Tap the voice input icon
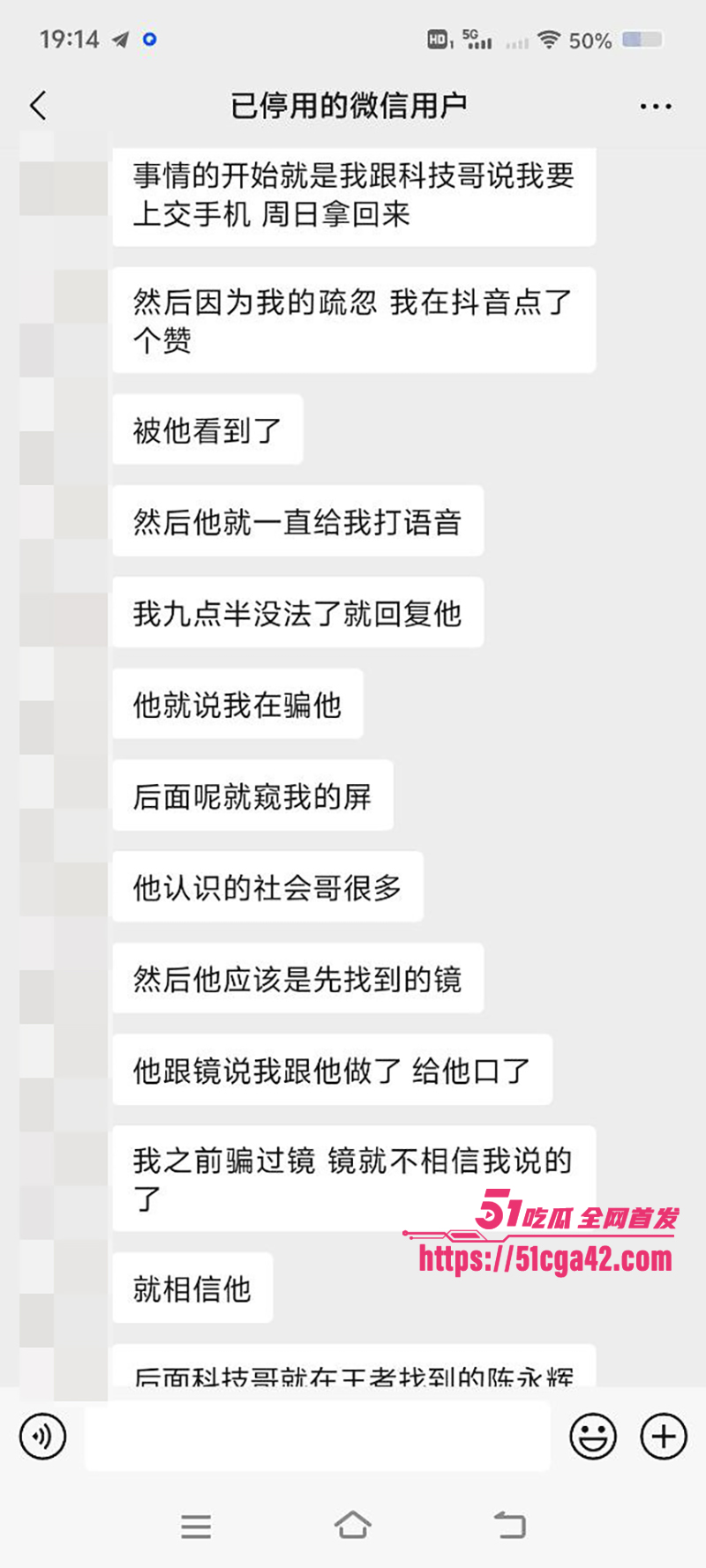 41,1436
